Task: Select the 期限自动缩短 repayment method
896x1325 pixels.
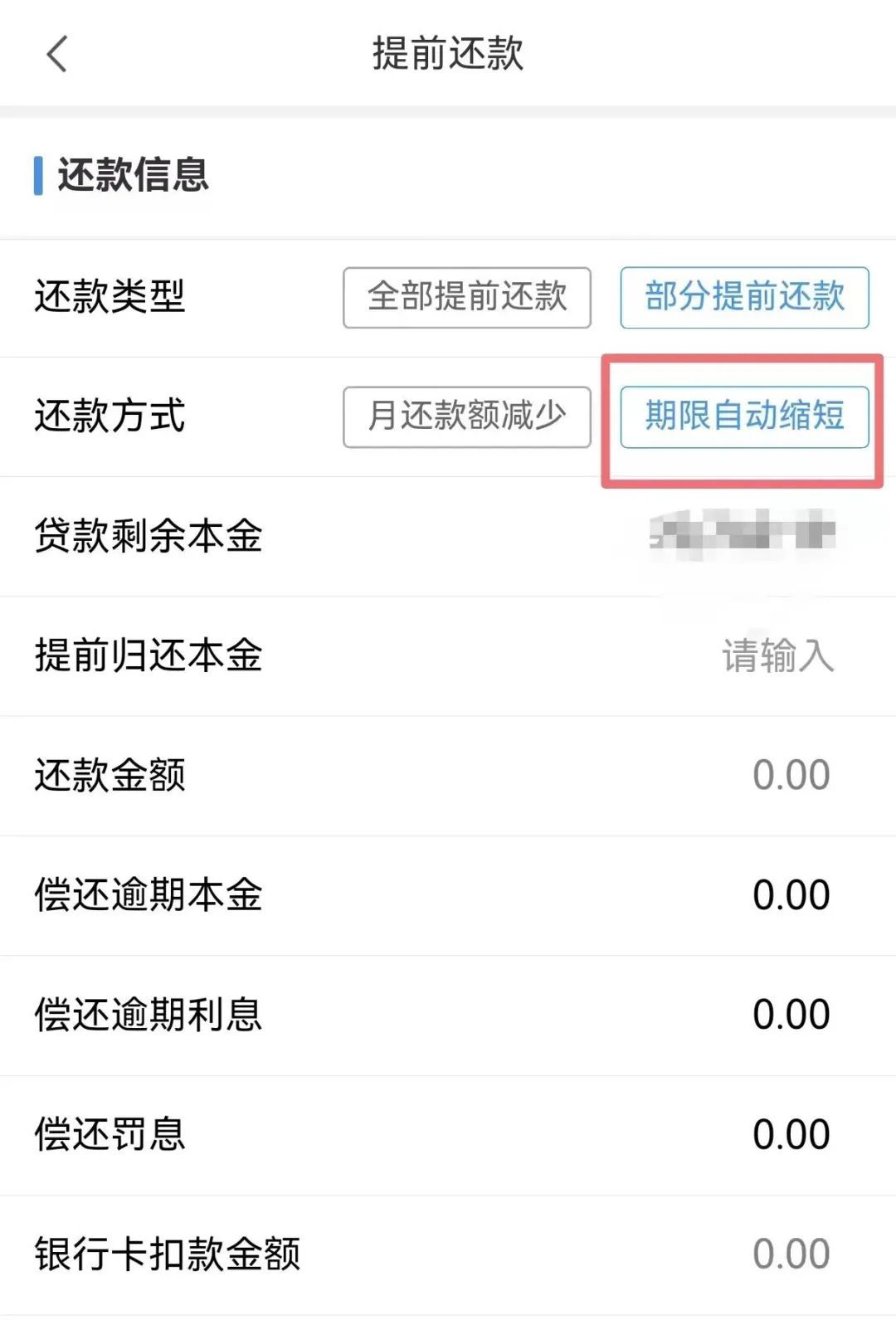Action: point(744,416)
